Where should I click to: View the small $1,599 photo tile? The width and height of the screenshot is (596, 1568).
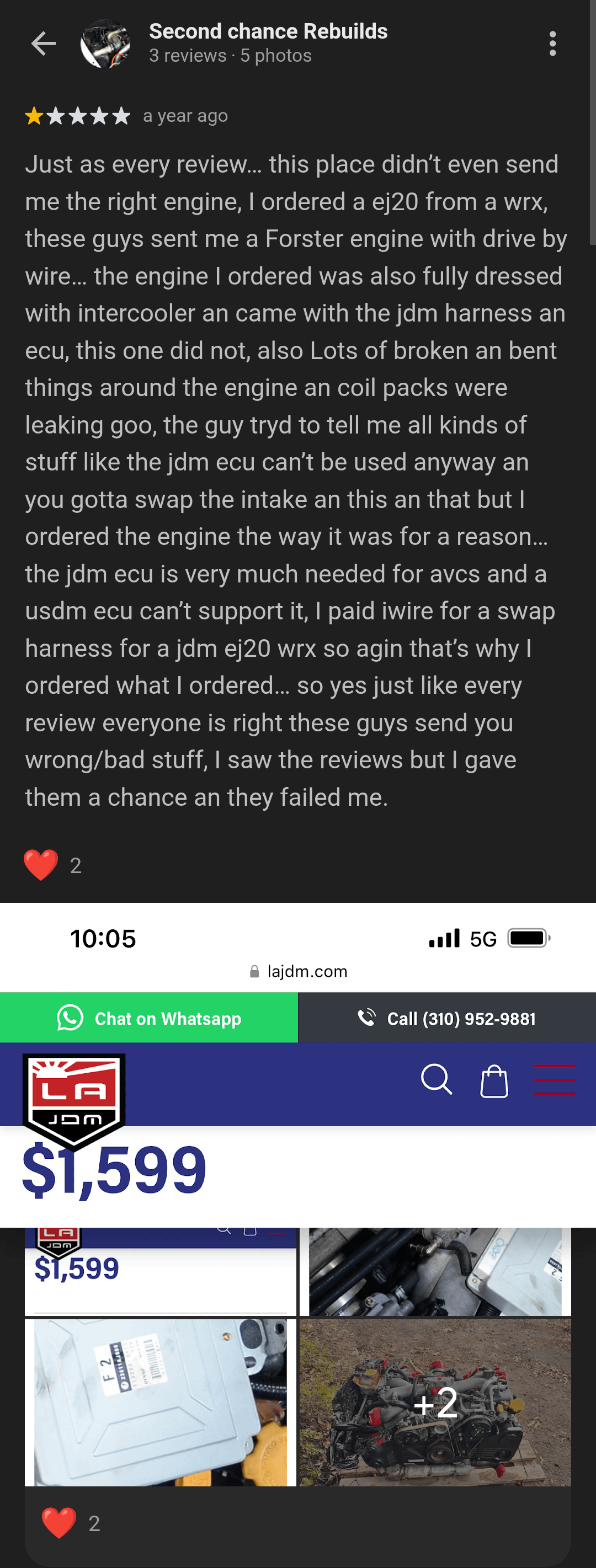[160, 1270]
